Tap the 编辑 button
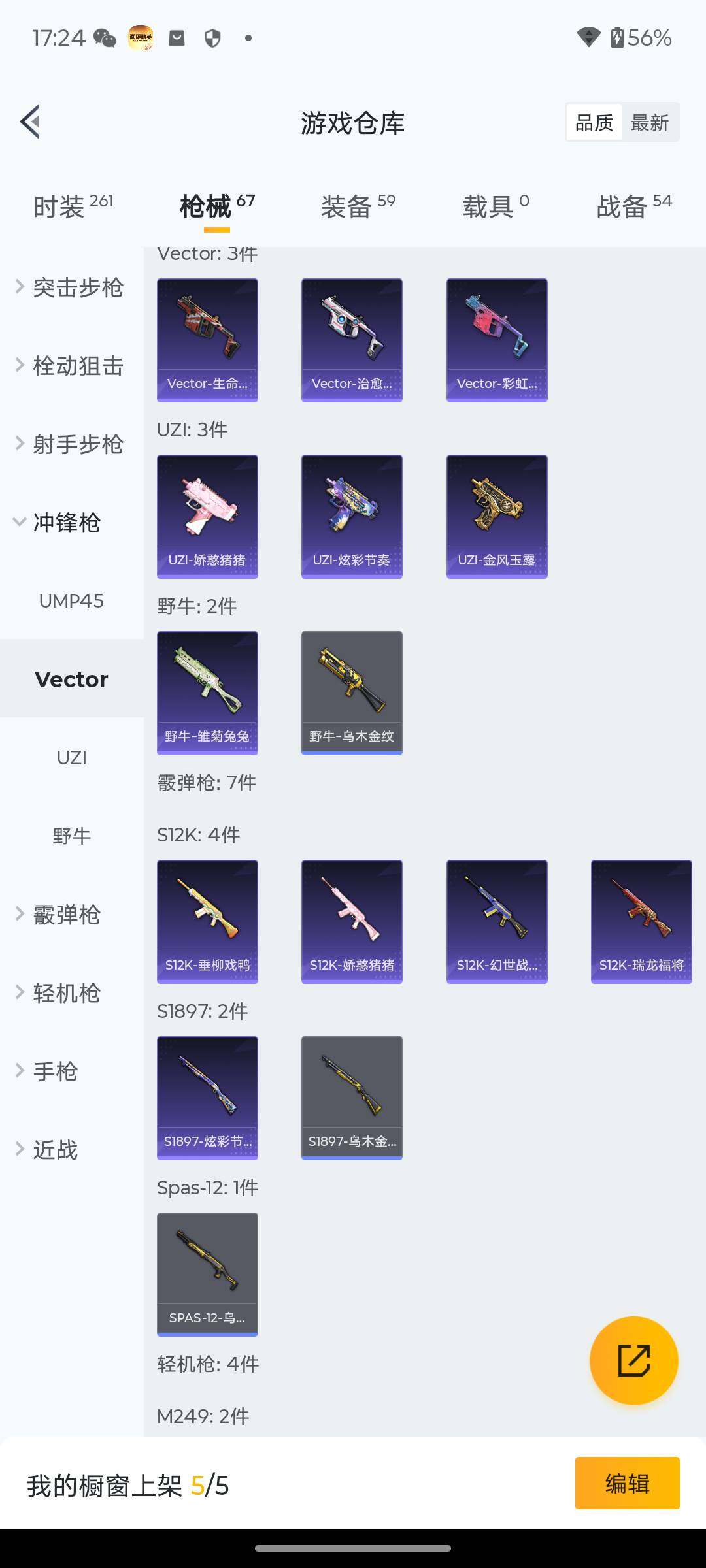This screenshot has height=1568, width=706. [627, 1483]
